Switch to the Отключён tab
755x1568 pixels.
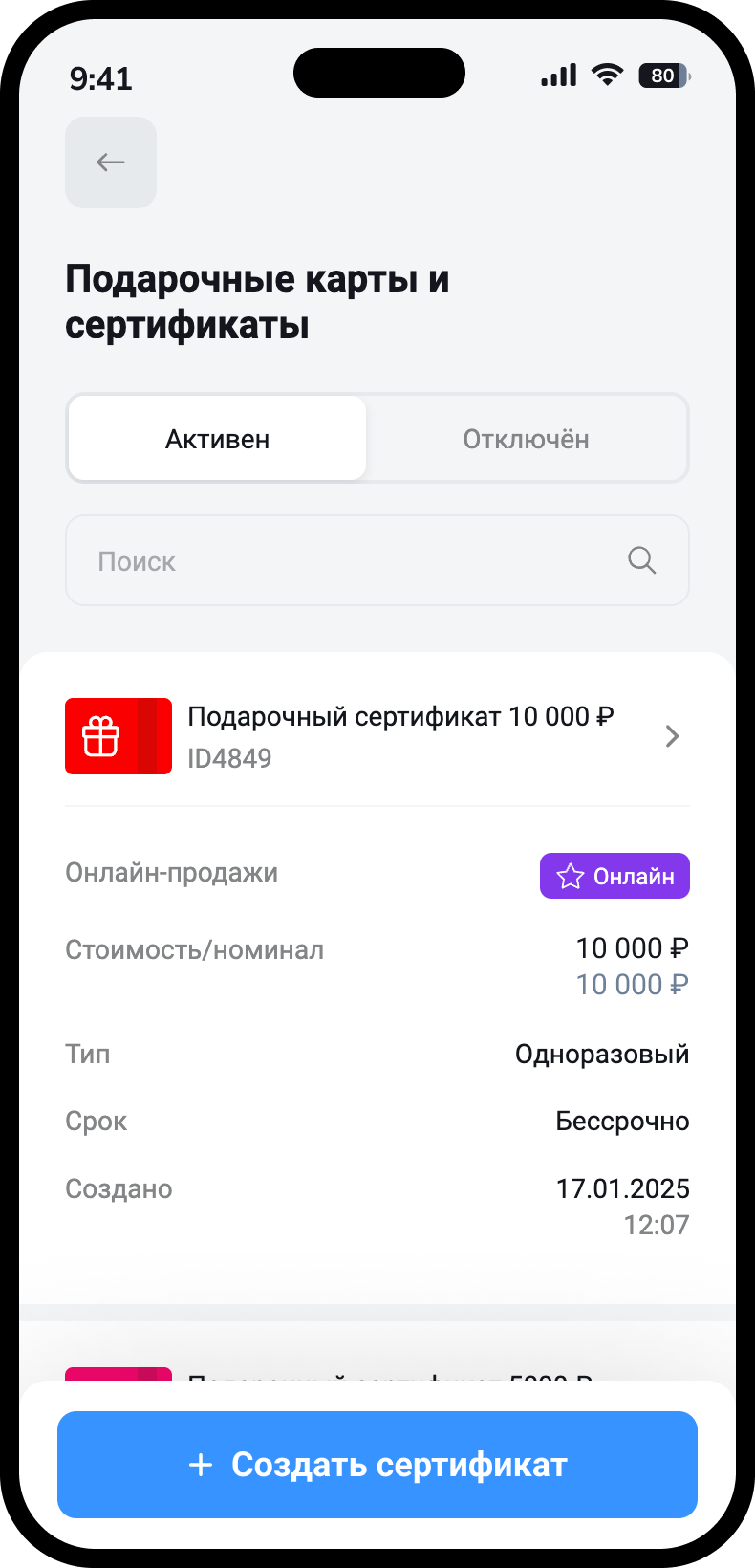point(527,438)
